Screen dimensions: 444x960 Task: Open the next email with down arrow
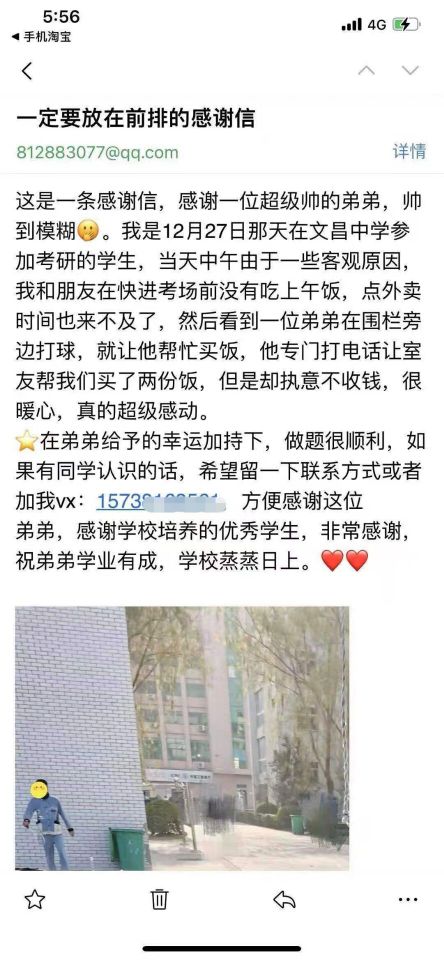[x=410, y=70]
